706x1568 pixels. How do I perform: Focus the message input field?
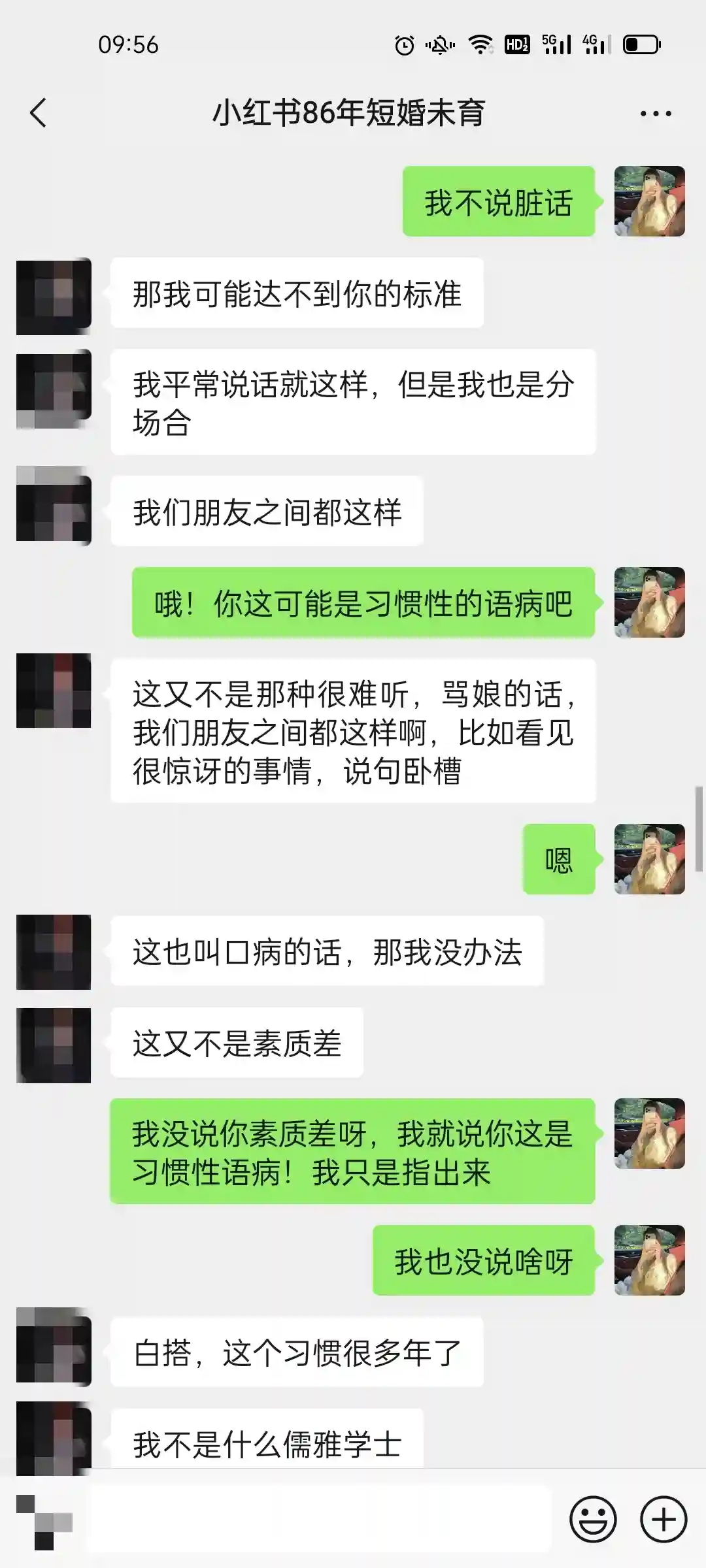pos(320,1520)
